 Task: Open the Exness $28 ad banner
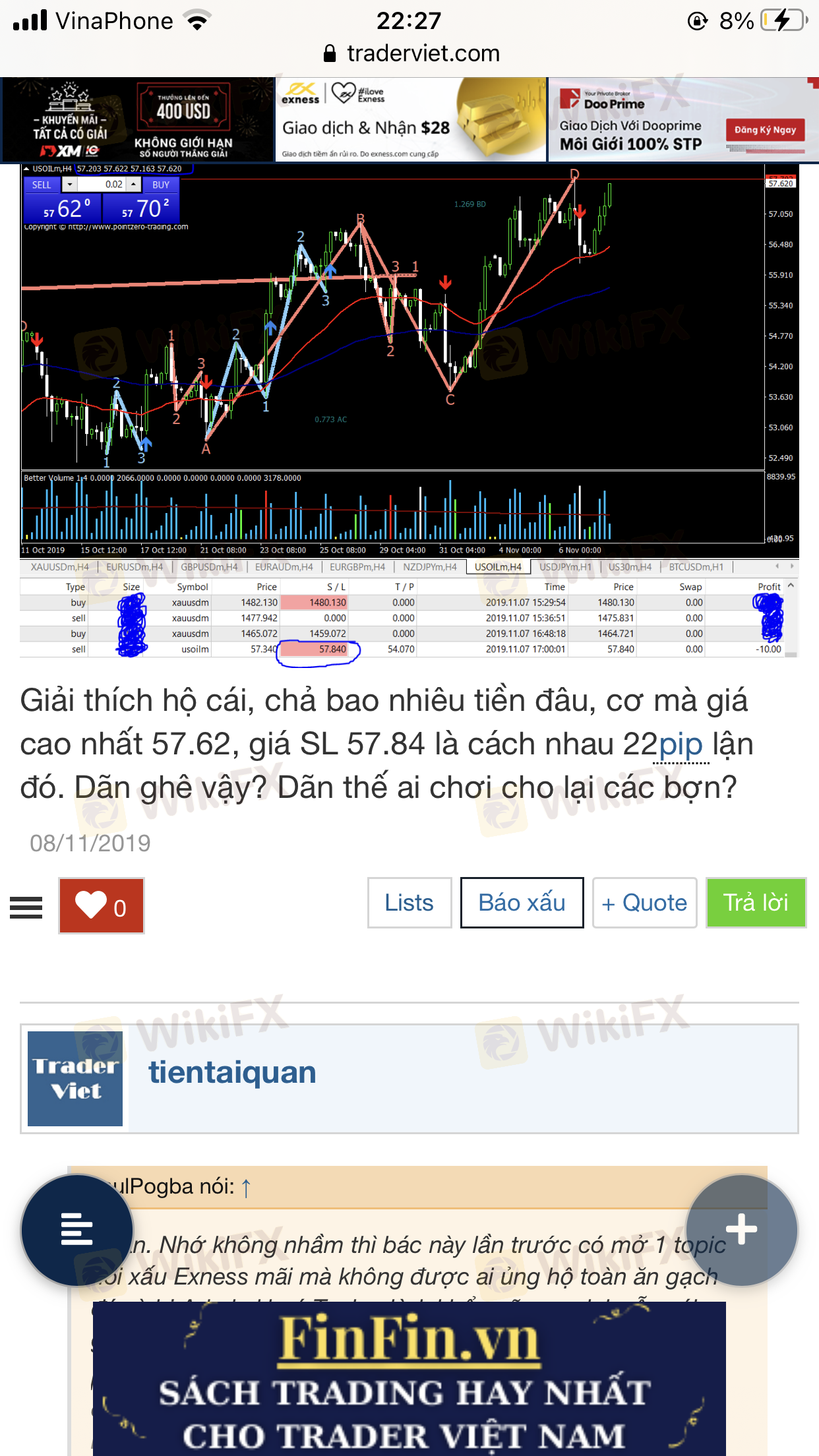click(x=410, y=120)
